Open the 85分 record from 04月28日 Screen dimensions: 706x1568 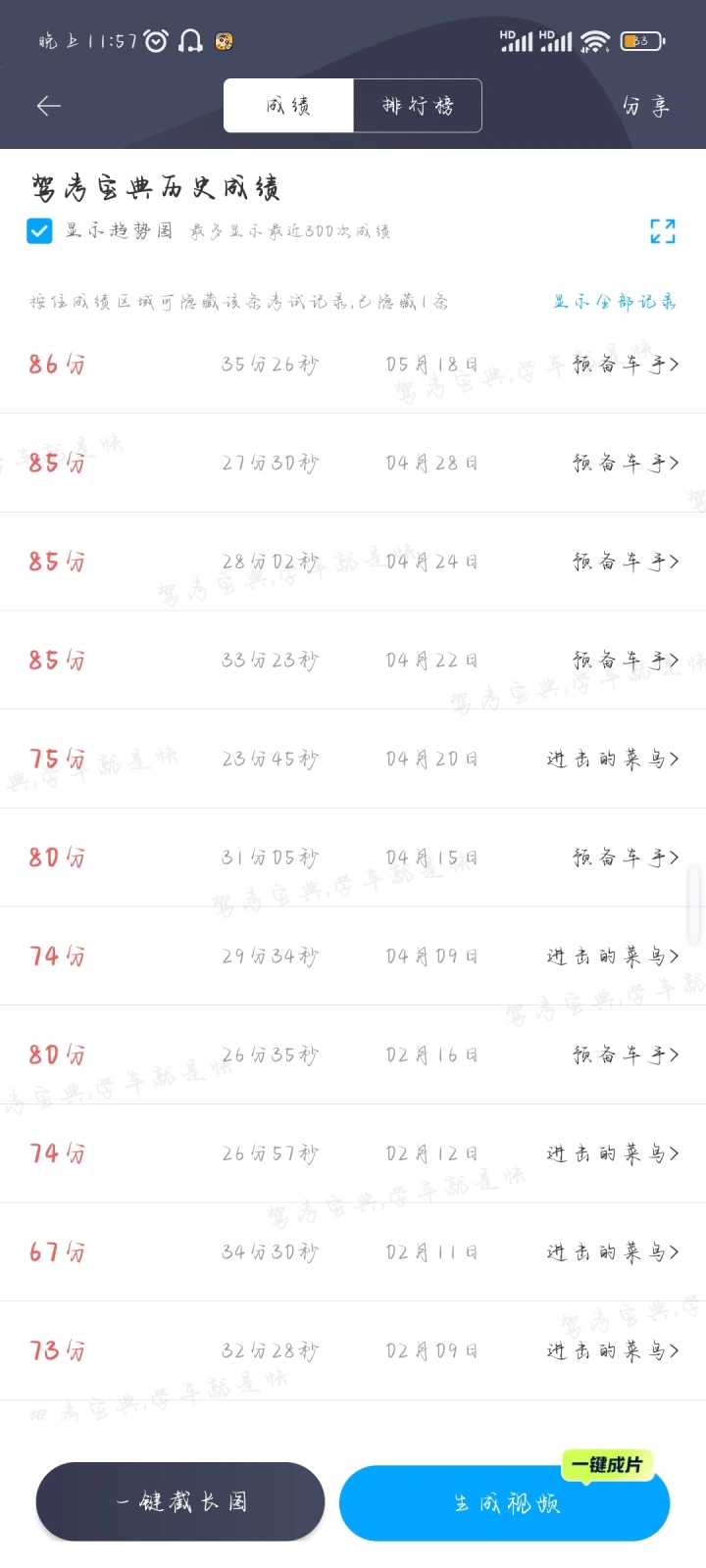click(353, 463)
